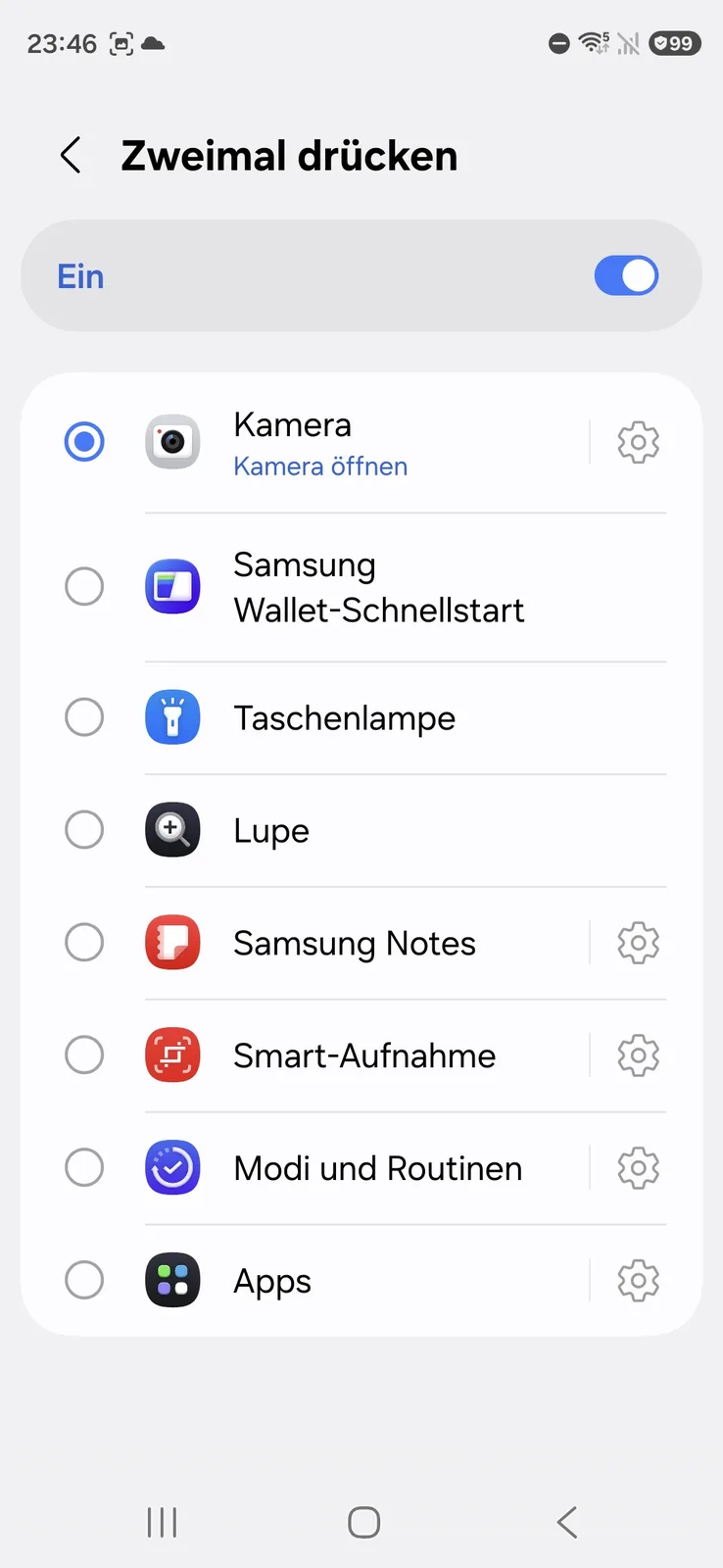Open recent apps from navigation bar
The width and height of the screenshot is (723, 1568).
coord(162,1522)
